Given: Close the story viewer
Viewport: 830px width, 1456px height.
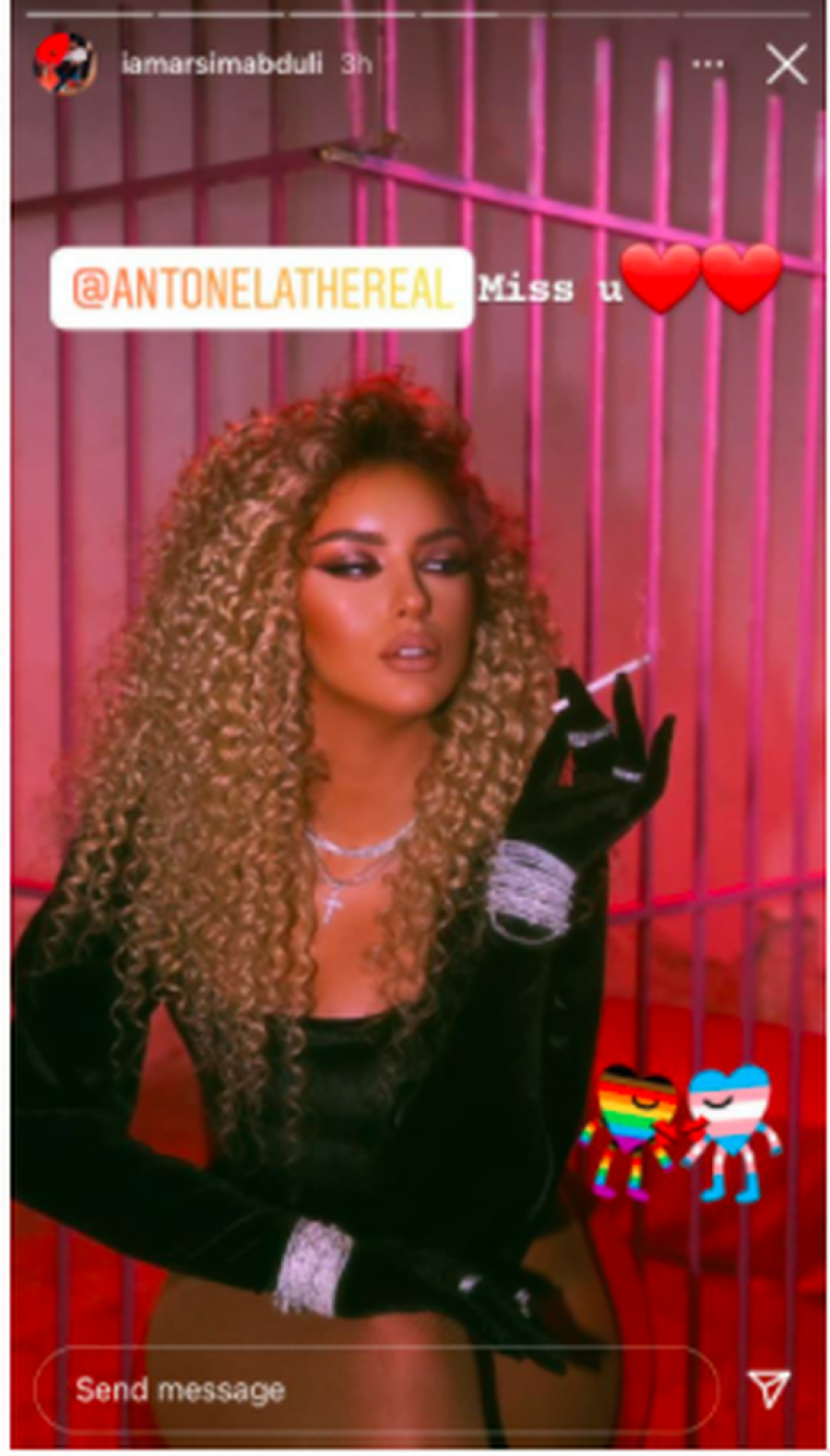Looking at the screenshot, I should [x=786, y=65].
